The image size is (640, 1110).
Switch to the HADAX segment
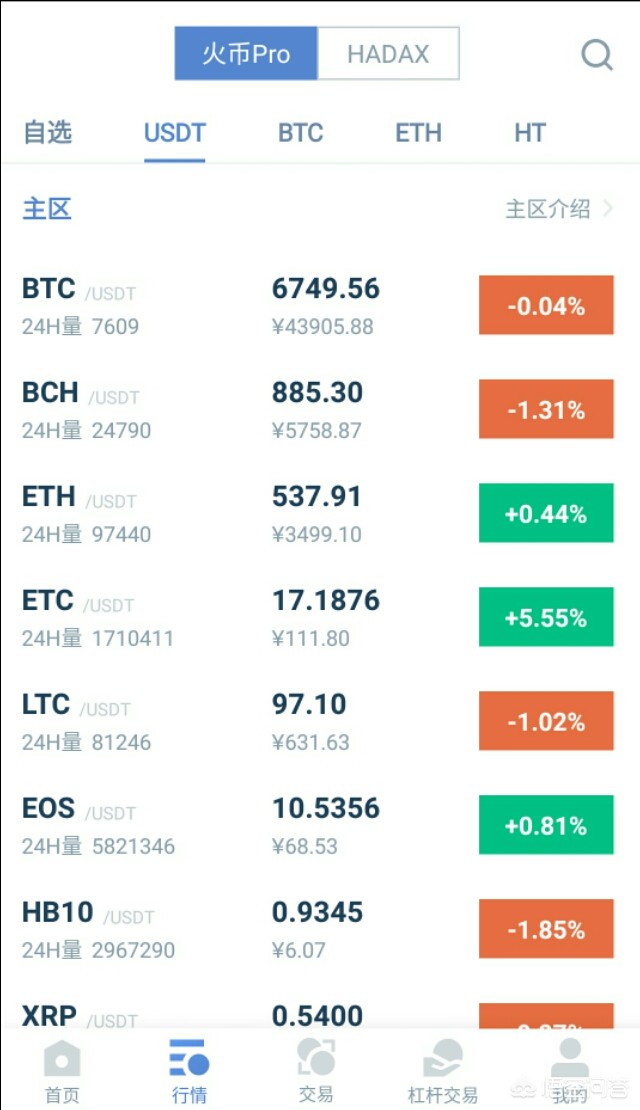pyautogui.click(x=388, y=54)
